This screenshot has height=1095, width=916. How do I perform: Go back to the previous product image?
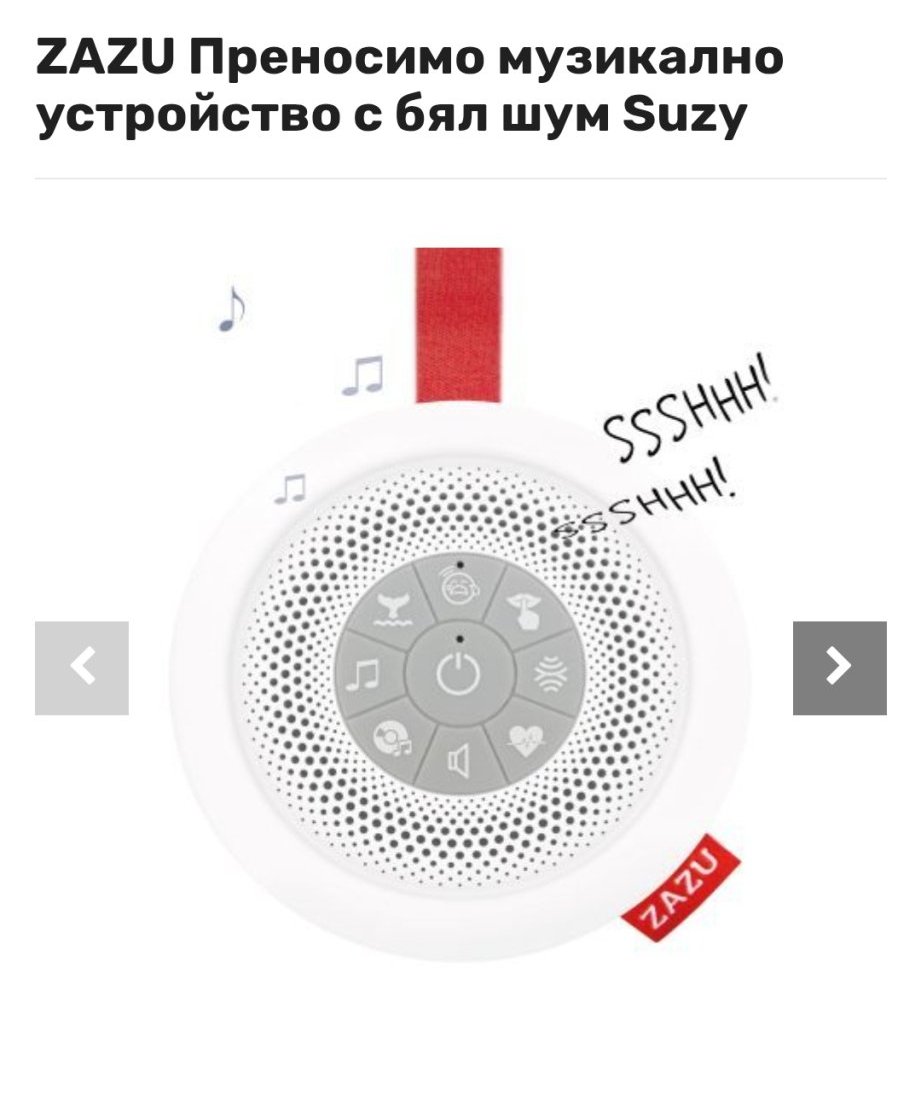tap(82, 668)
